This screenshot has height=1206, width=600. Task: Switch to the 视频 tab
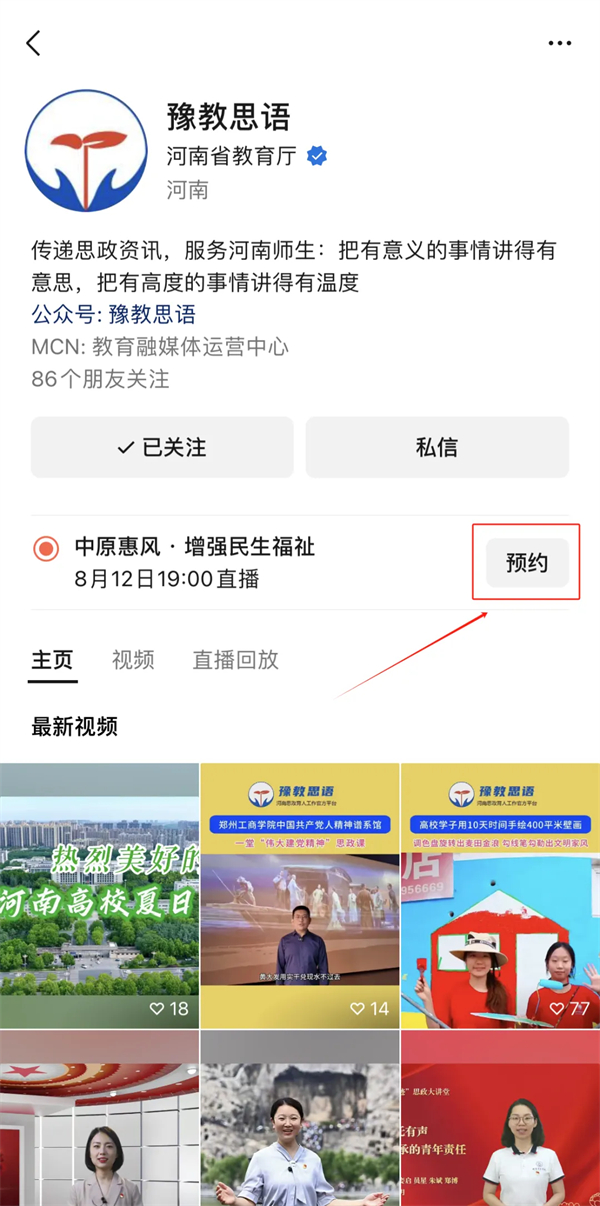tap(133, 660)
